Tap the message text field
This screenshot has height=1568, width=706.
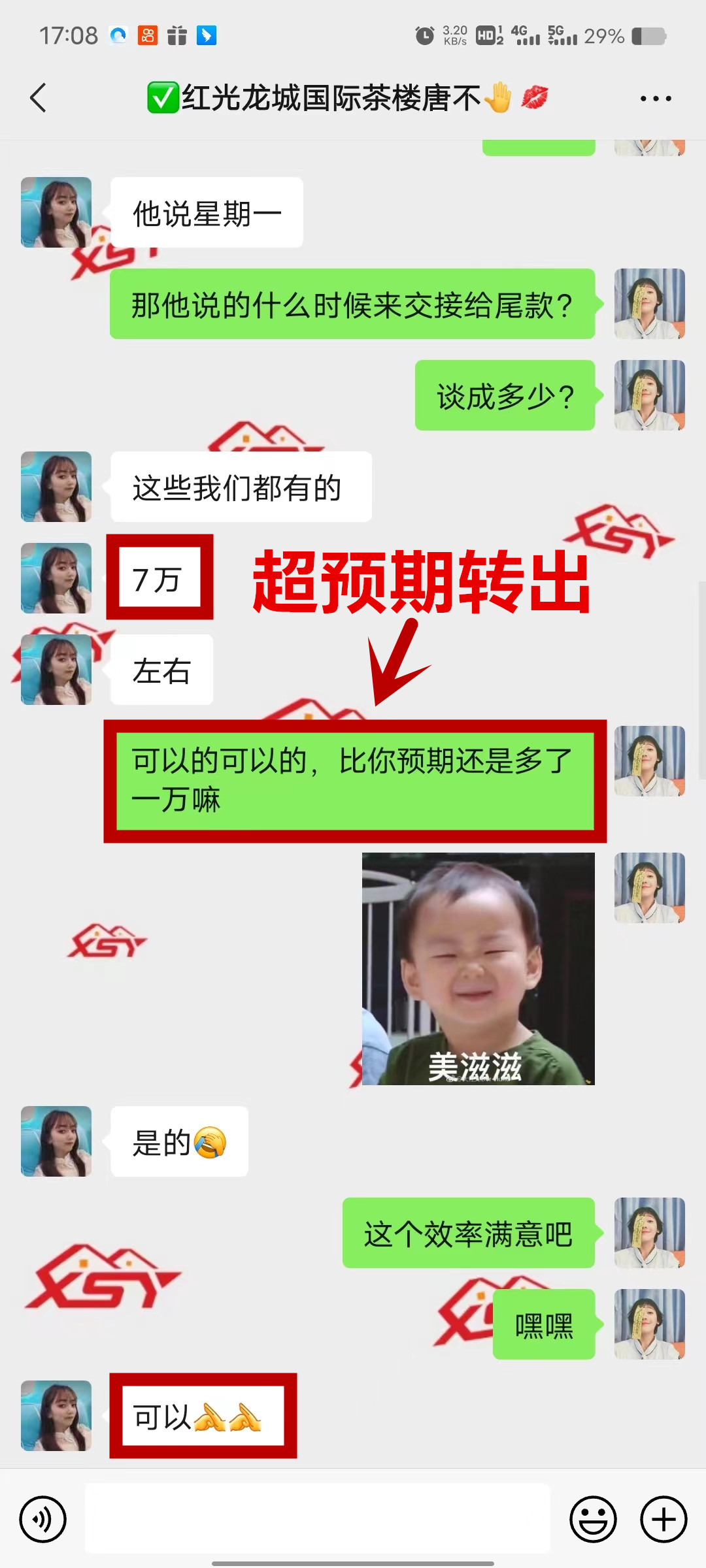click(318, 1519)
